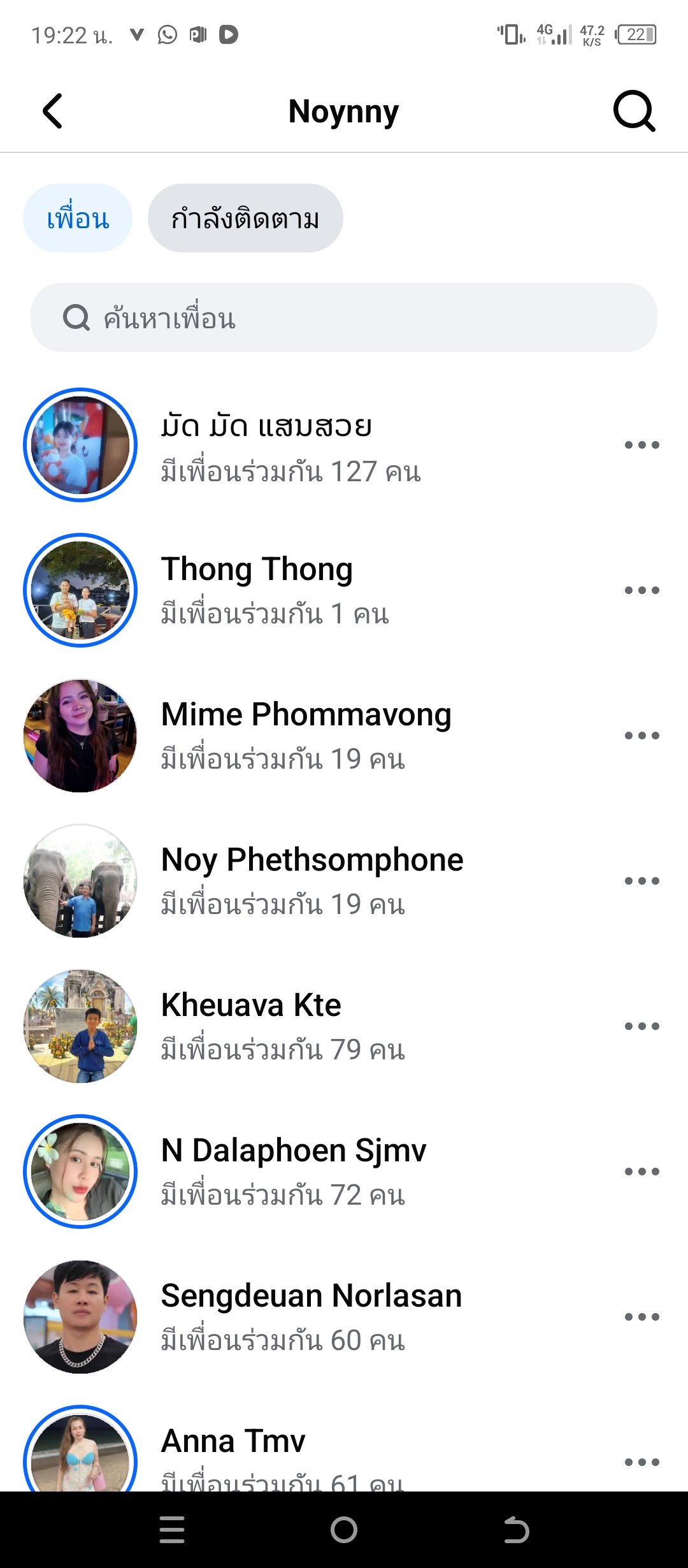
Task: Switch to the กำลังติดตาม tab
Action: pyautogui.click(x=245, y=219)
